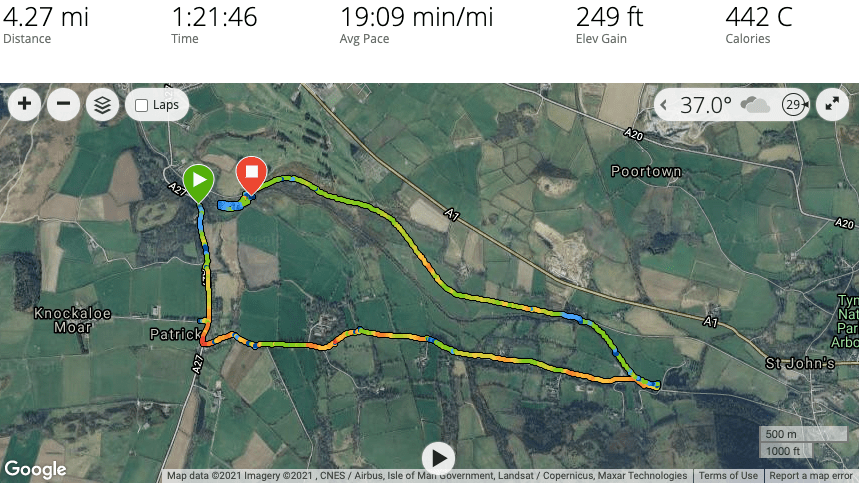
Task: Zoom out of the map
Action: point(63,104)
